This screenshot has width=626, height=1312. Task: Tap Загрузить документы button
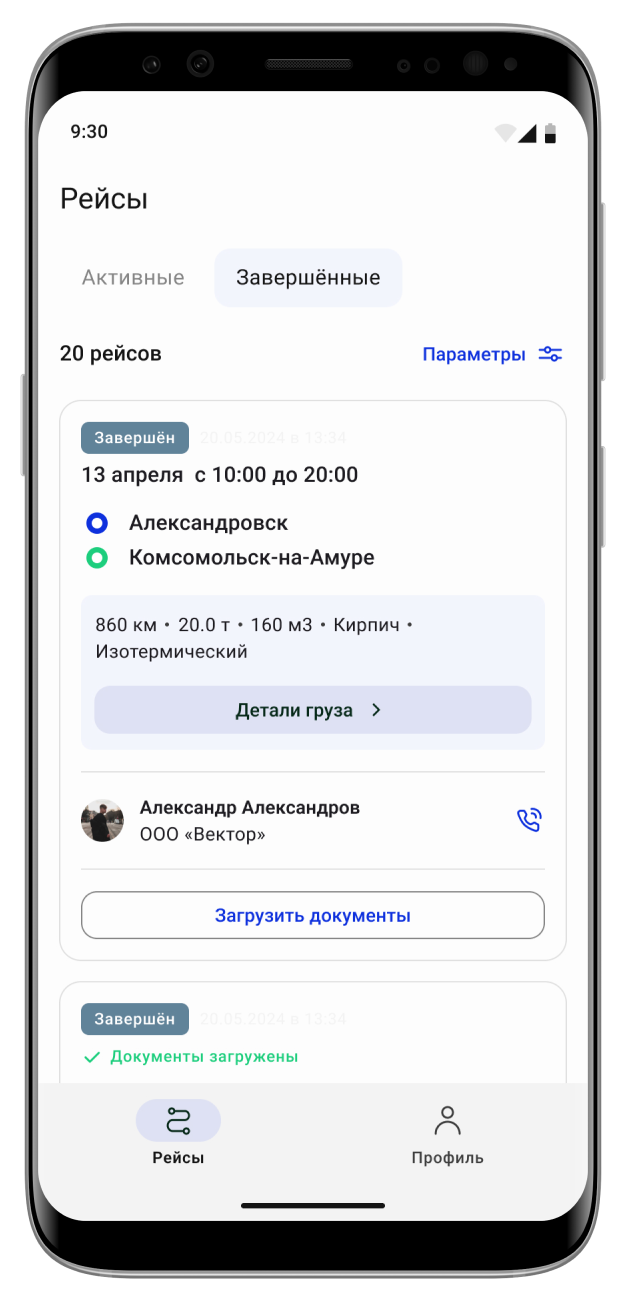click(312, 915)
